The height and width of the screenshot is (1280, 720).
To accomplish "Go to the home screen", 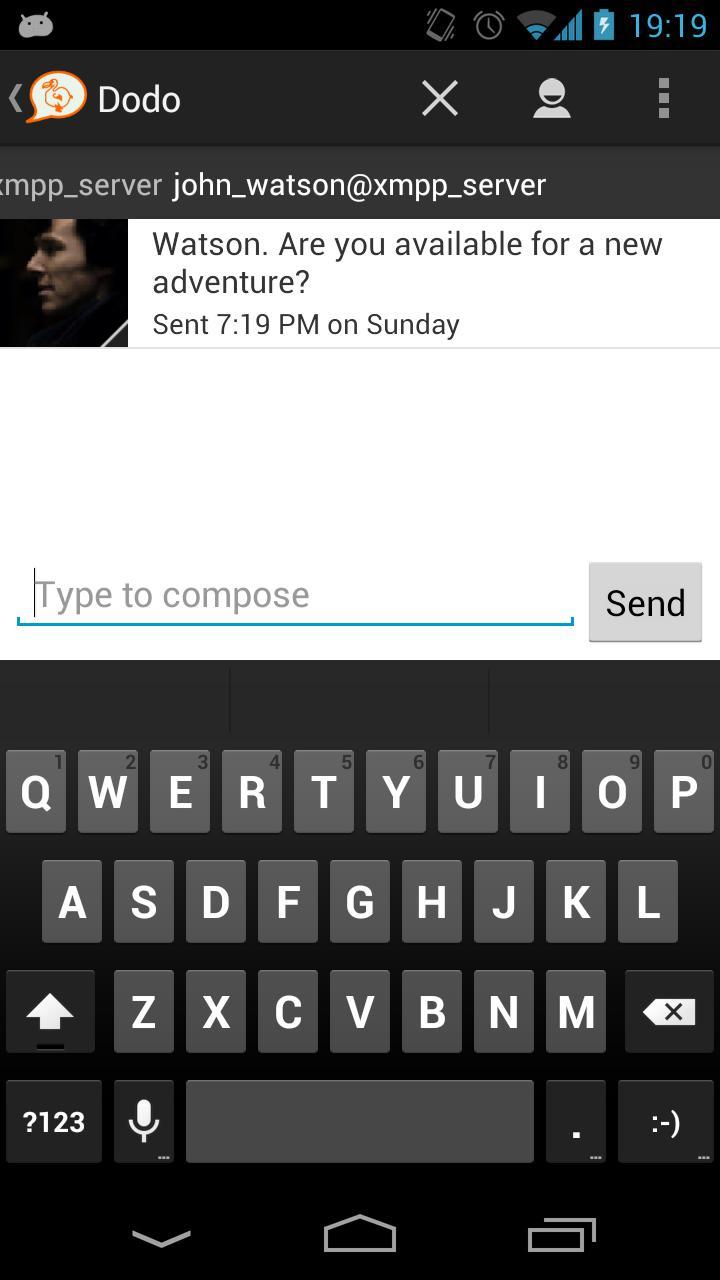I will [360, 1236].
